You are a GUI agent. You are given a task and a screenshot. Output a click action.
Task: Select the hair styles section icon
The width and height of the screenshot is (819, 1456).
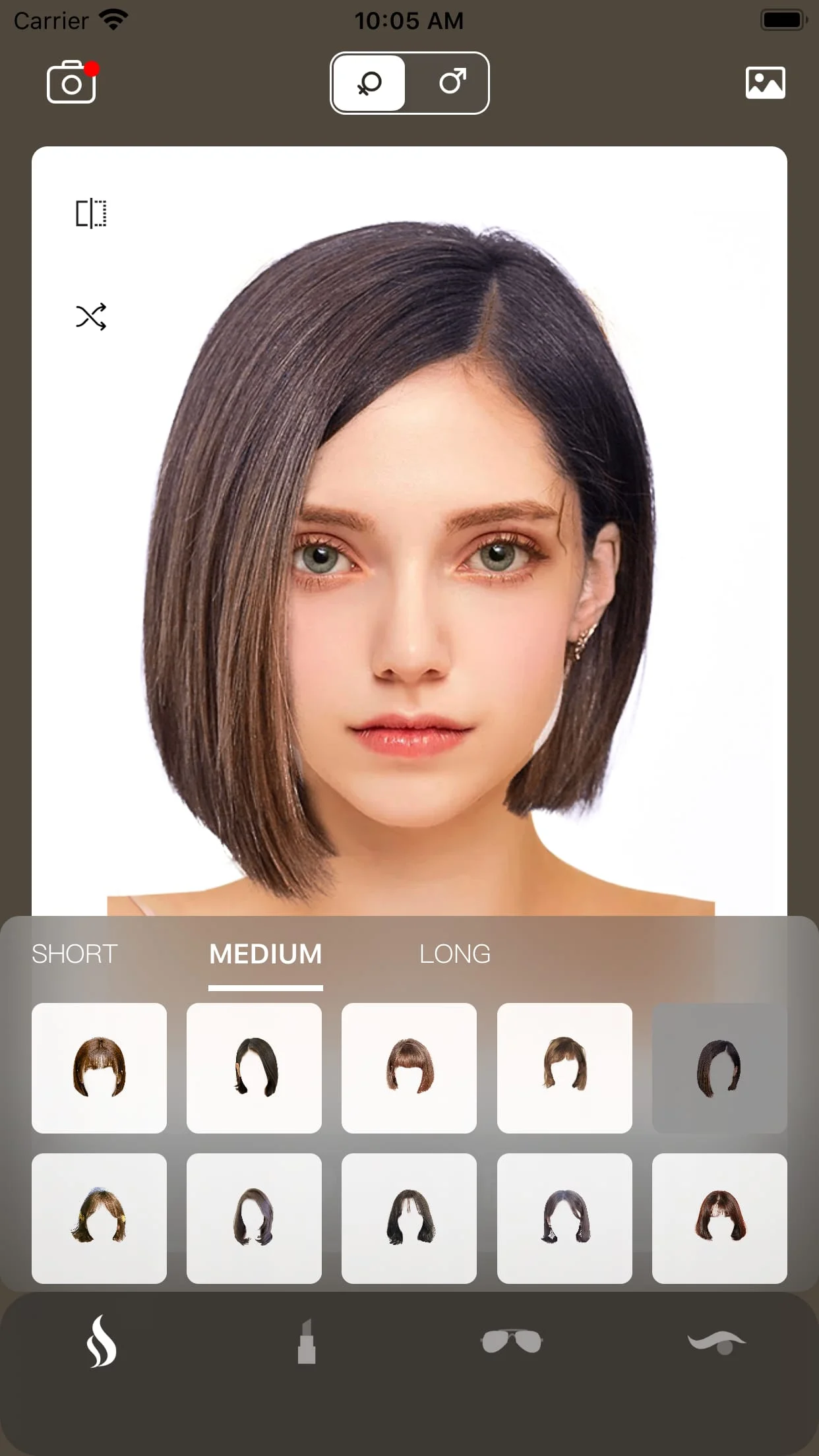point(102,1341)
